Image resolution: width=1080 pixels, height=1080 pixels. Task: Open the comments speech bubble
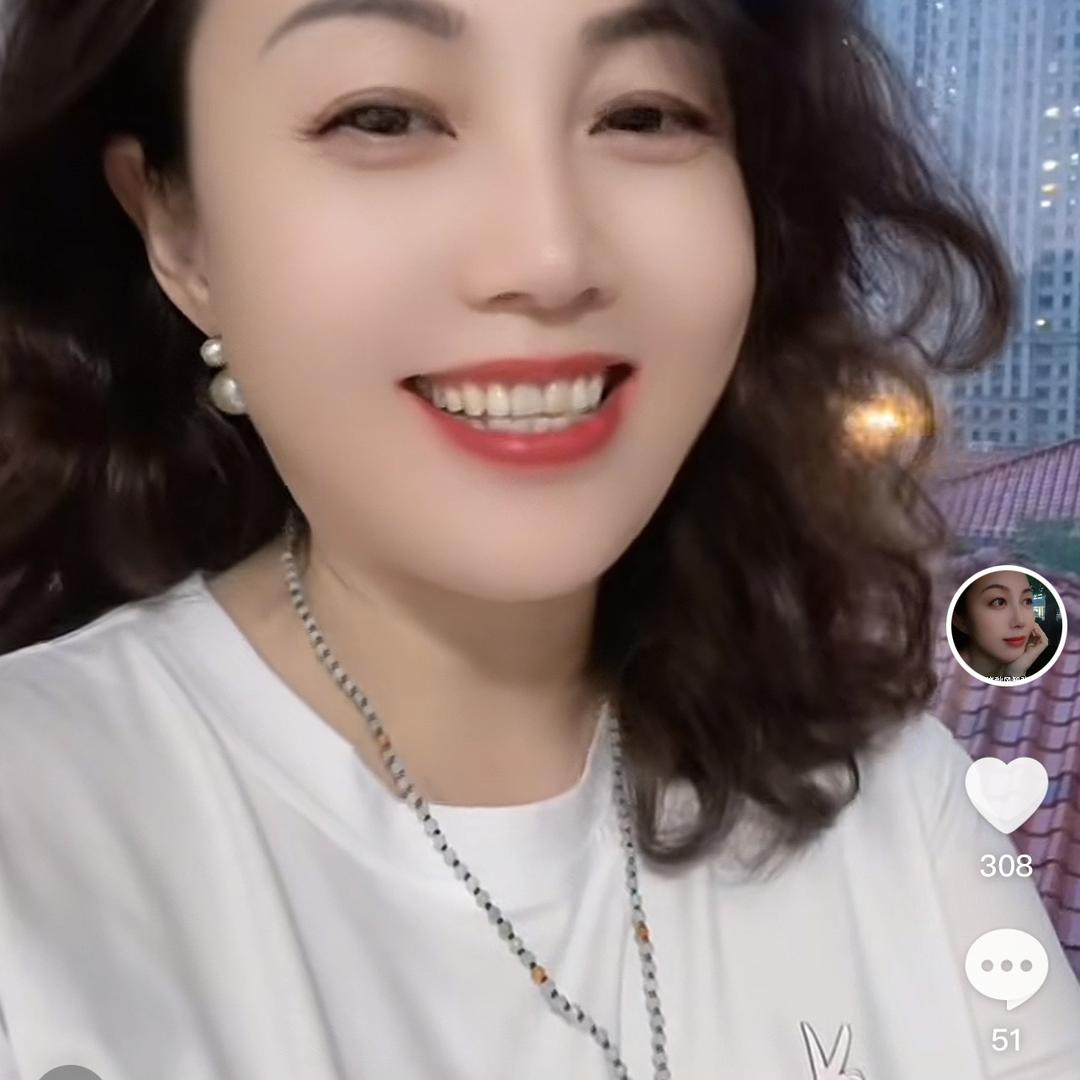(x=1006, y=967)
